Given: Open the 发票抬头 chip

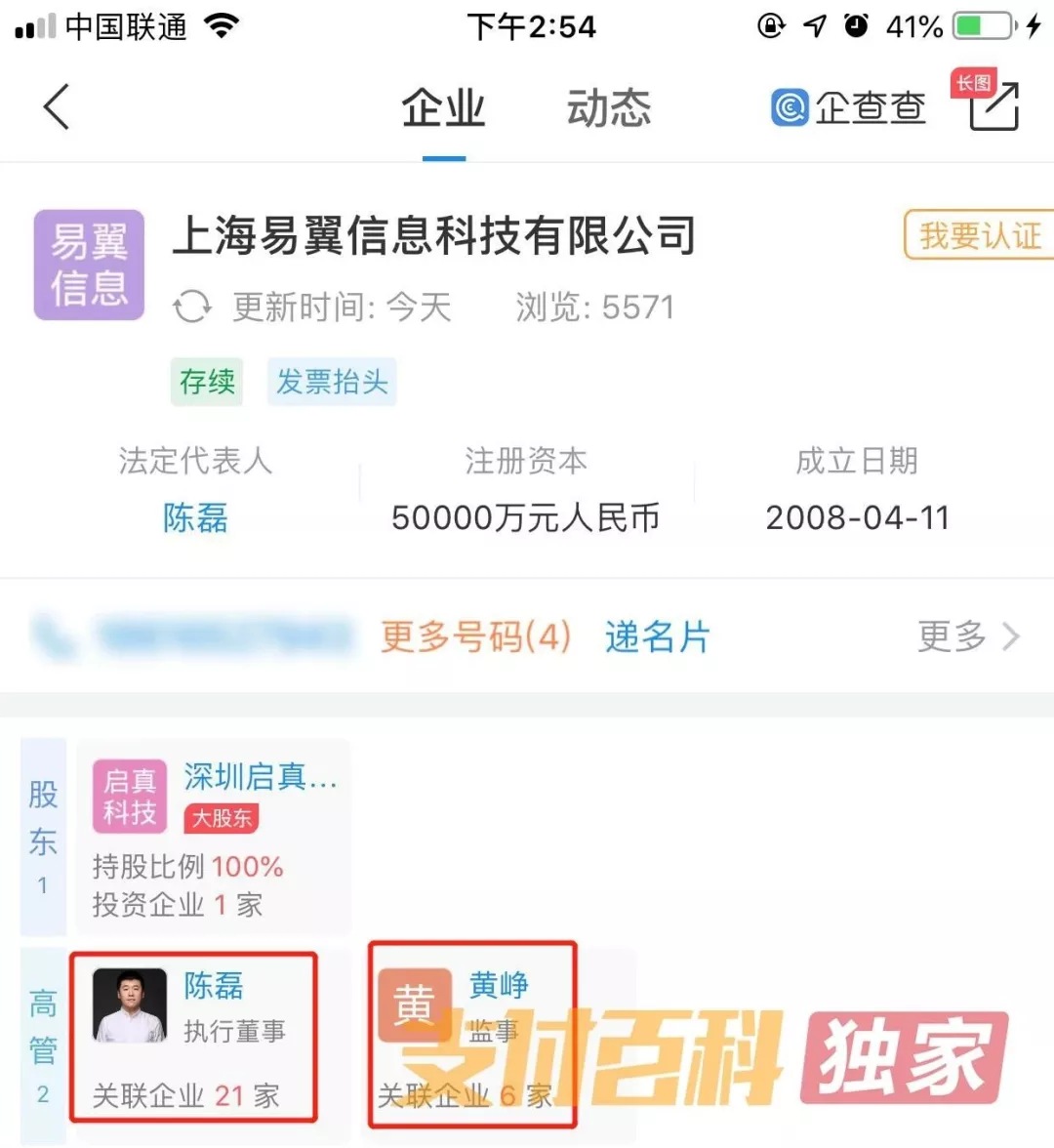Looking at the screenshot, I should [x=332, y=382].
